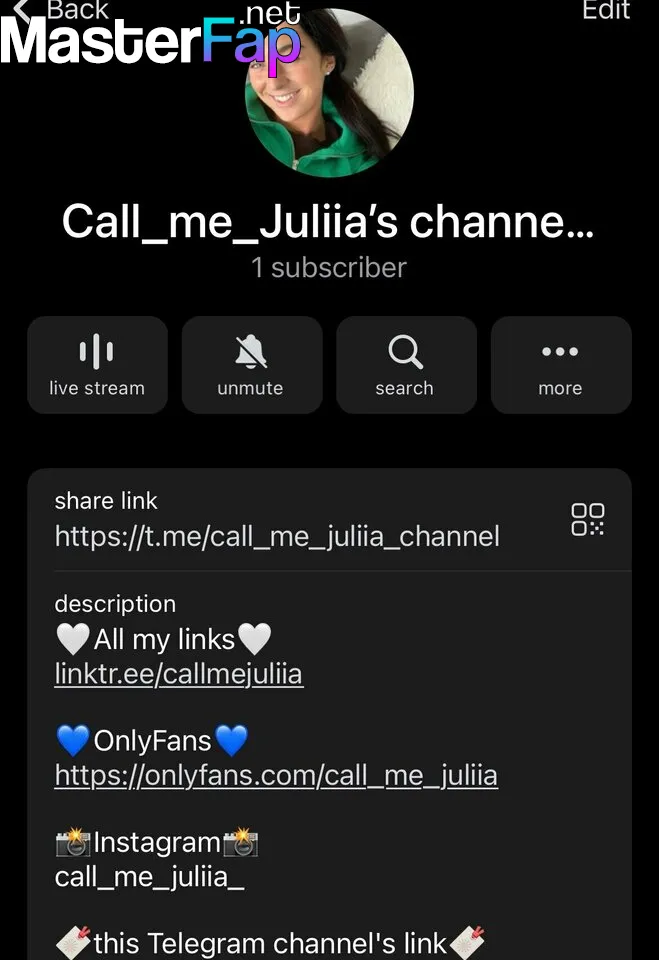Open the linktr.ee/callmejuliia link

[x=179, y=674]
